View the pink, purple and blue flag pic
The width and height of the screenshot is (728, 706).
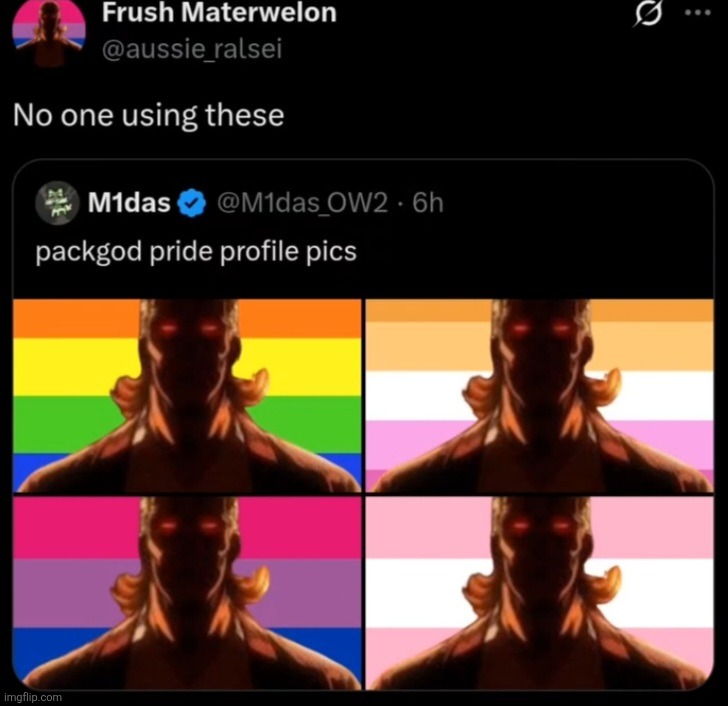[187, 592]
